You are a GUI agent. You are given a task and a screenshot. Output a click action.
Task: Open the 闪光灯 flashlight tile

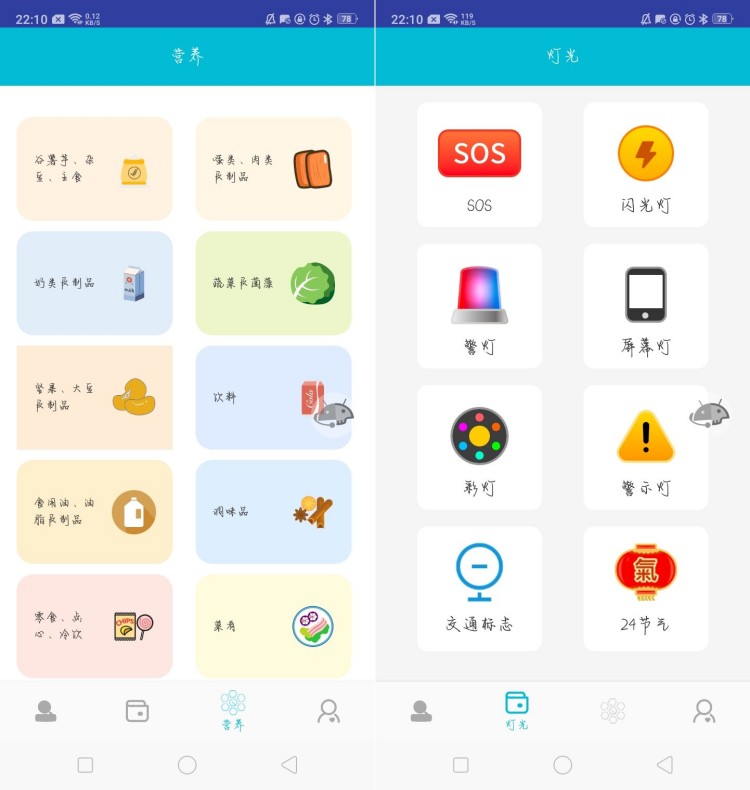tap(645, 164)
